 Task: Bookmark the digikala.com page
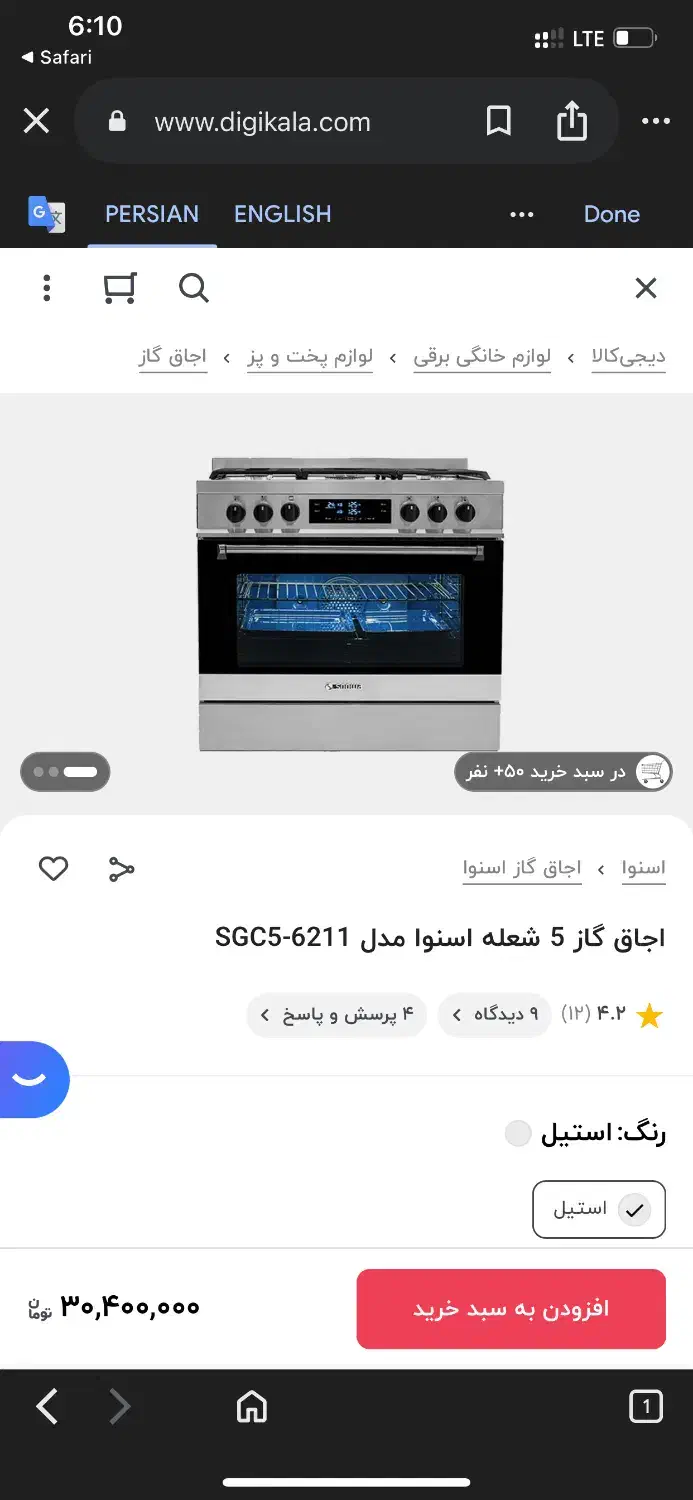click(x=498, y=122)
